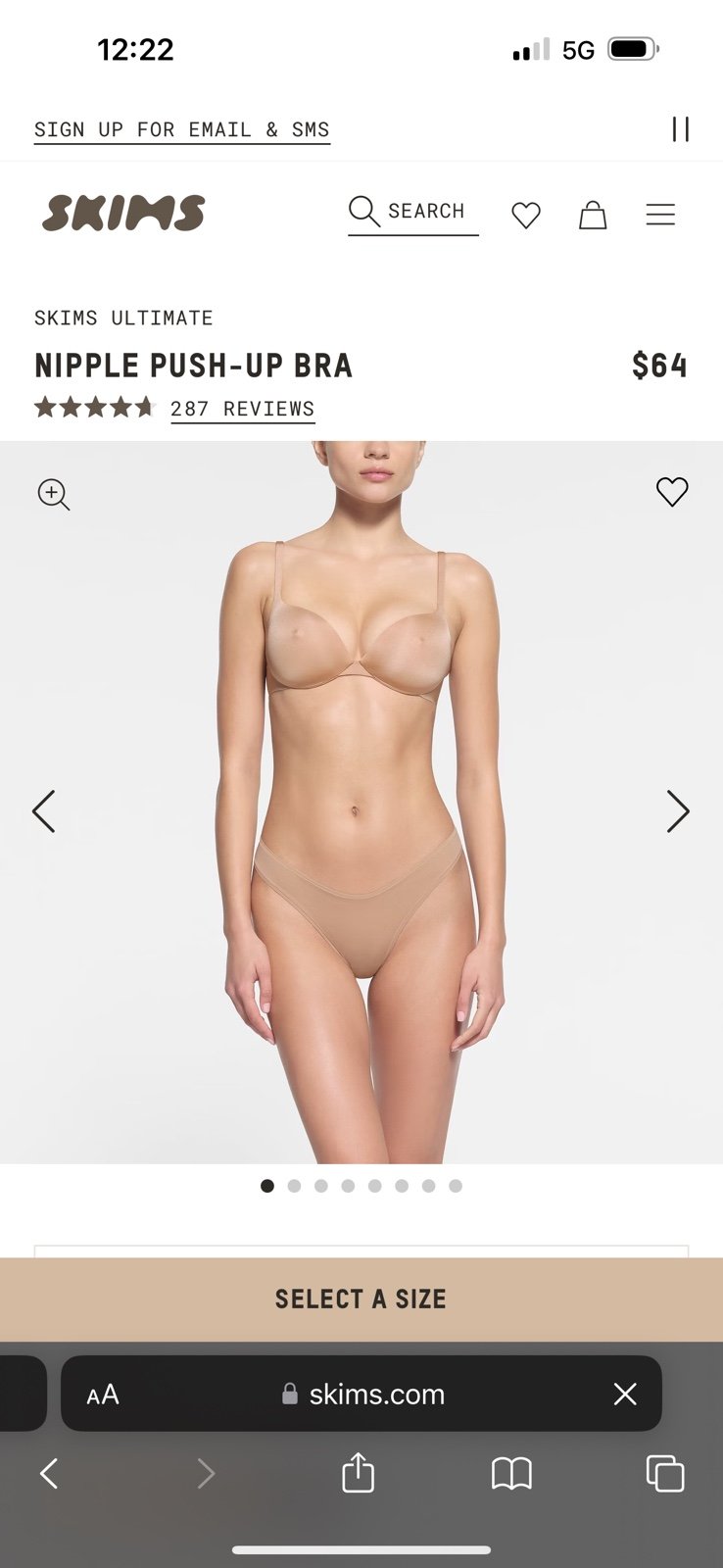The height and width of the screenshot is (1568, 723).
Task: Open Safari bookmarks
Action: [x=511, y=1473]
